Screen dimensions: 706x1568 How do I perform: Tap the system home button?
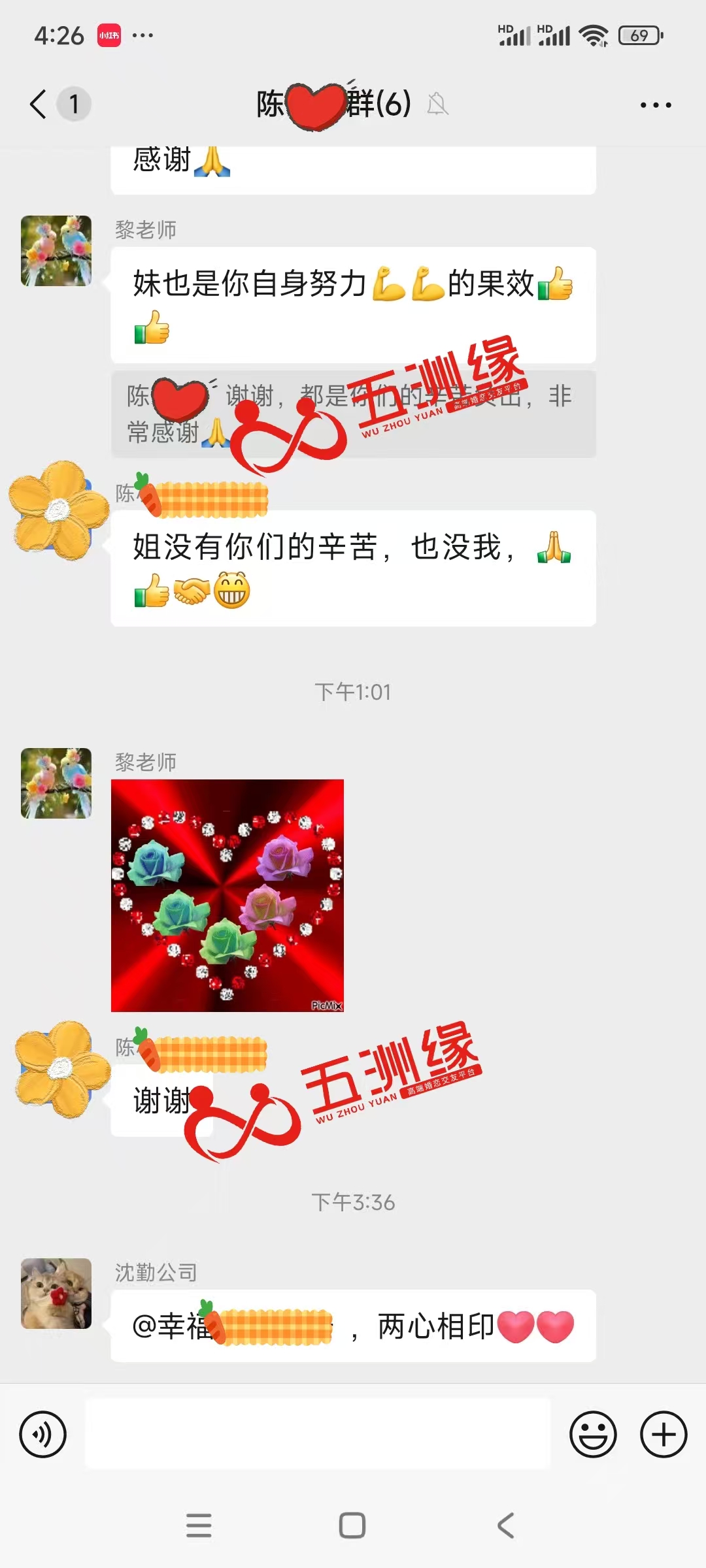coord(352,1526)
